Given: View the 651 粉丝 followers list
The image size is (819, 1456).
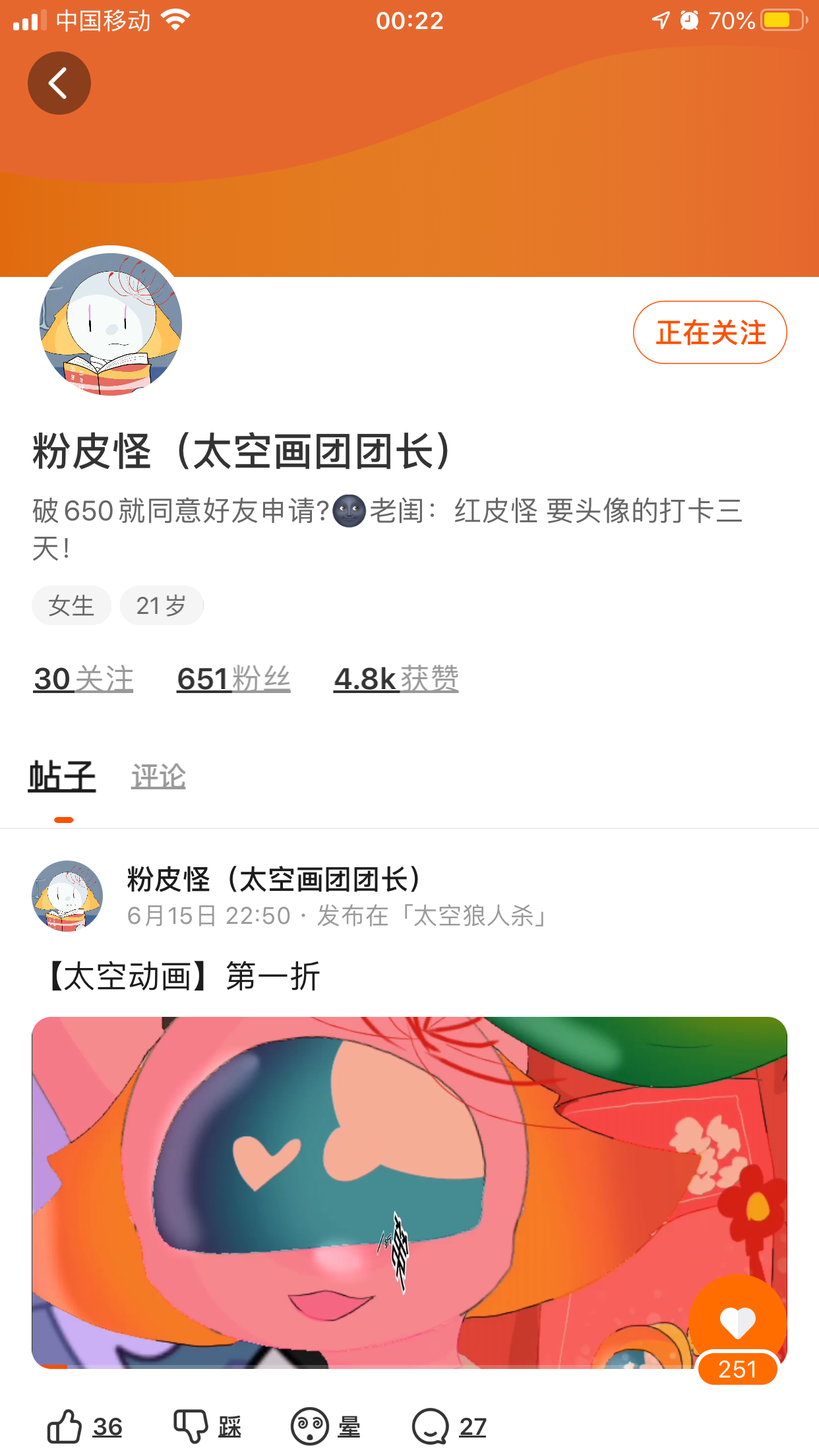Looking at the screenshot, I should tap(233, 679).
